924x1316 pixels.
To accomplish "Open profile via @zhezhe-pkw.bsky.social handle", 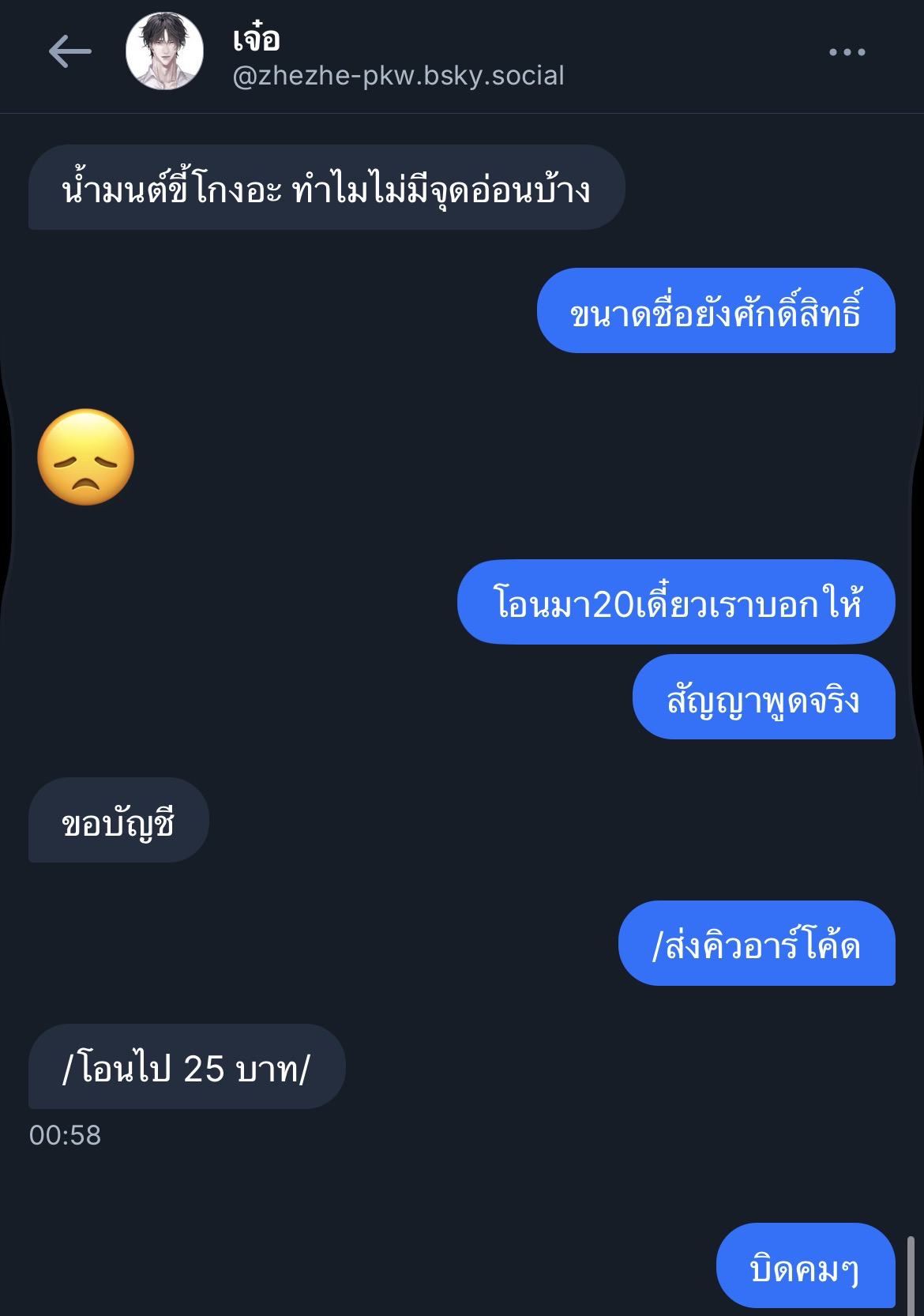I will [398, 76].
